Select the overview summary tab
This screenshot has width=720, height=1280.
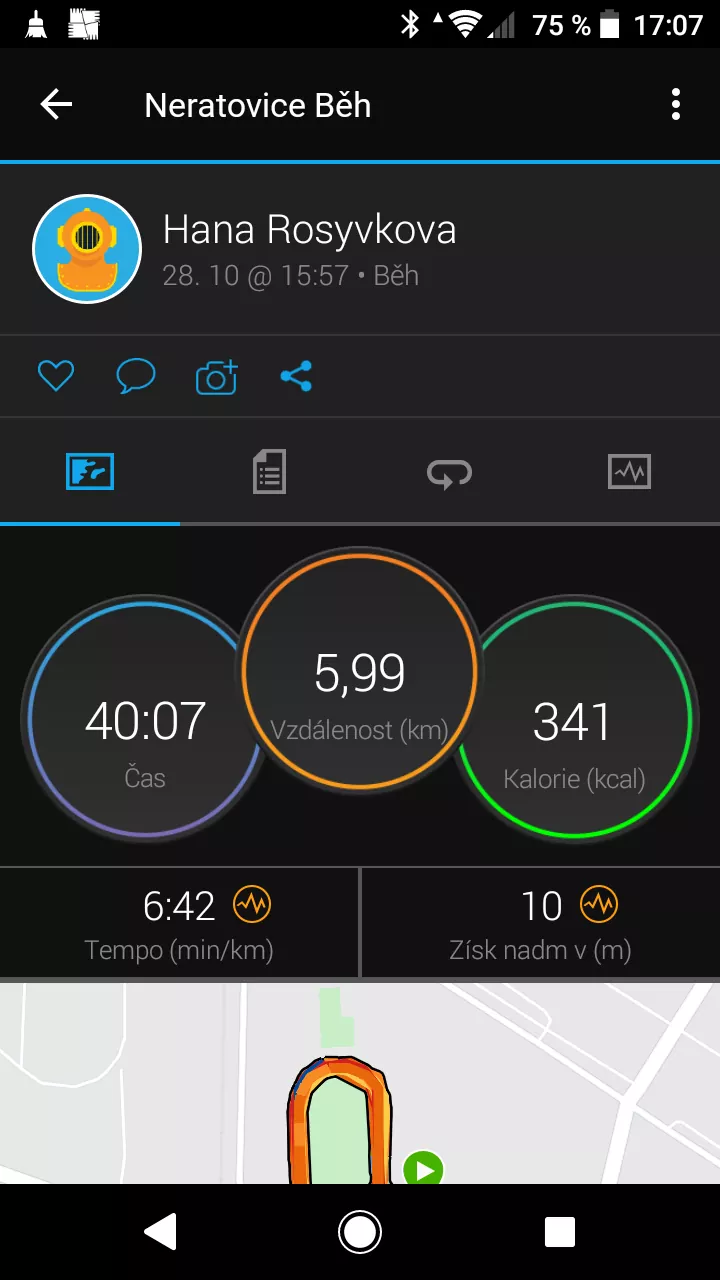click(90, 471)
